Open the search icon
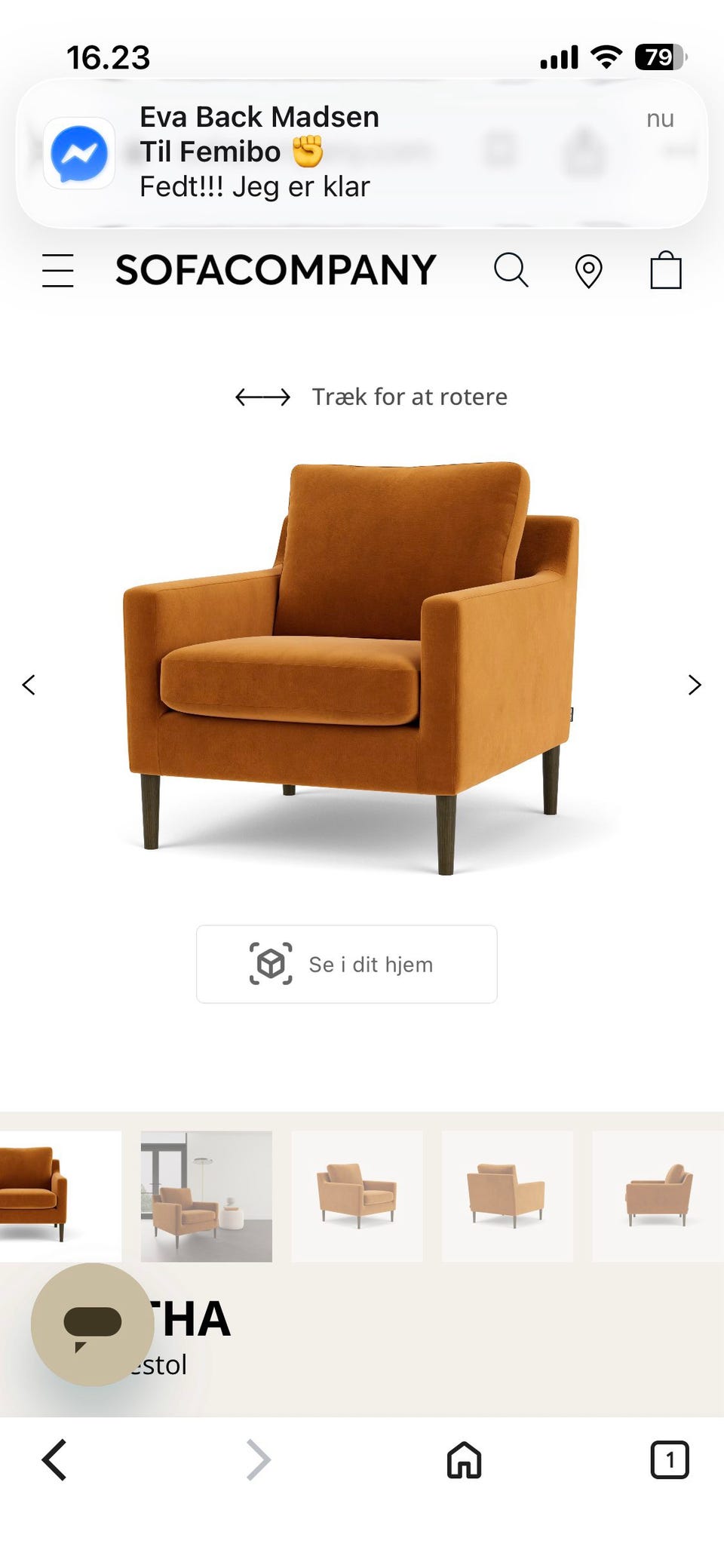Viewport: 724px width, 1568px height. click(513, 270)
